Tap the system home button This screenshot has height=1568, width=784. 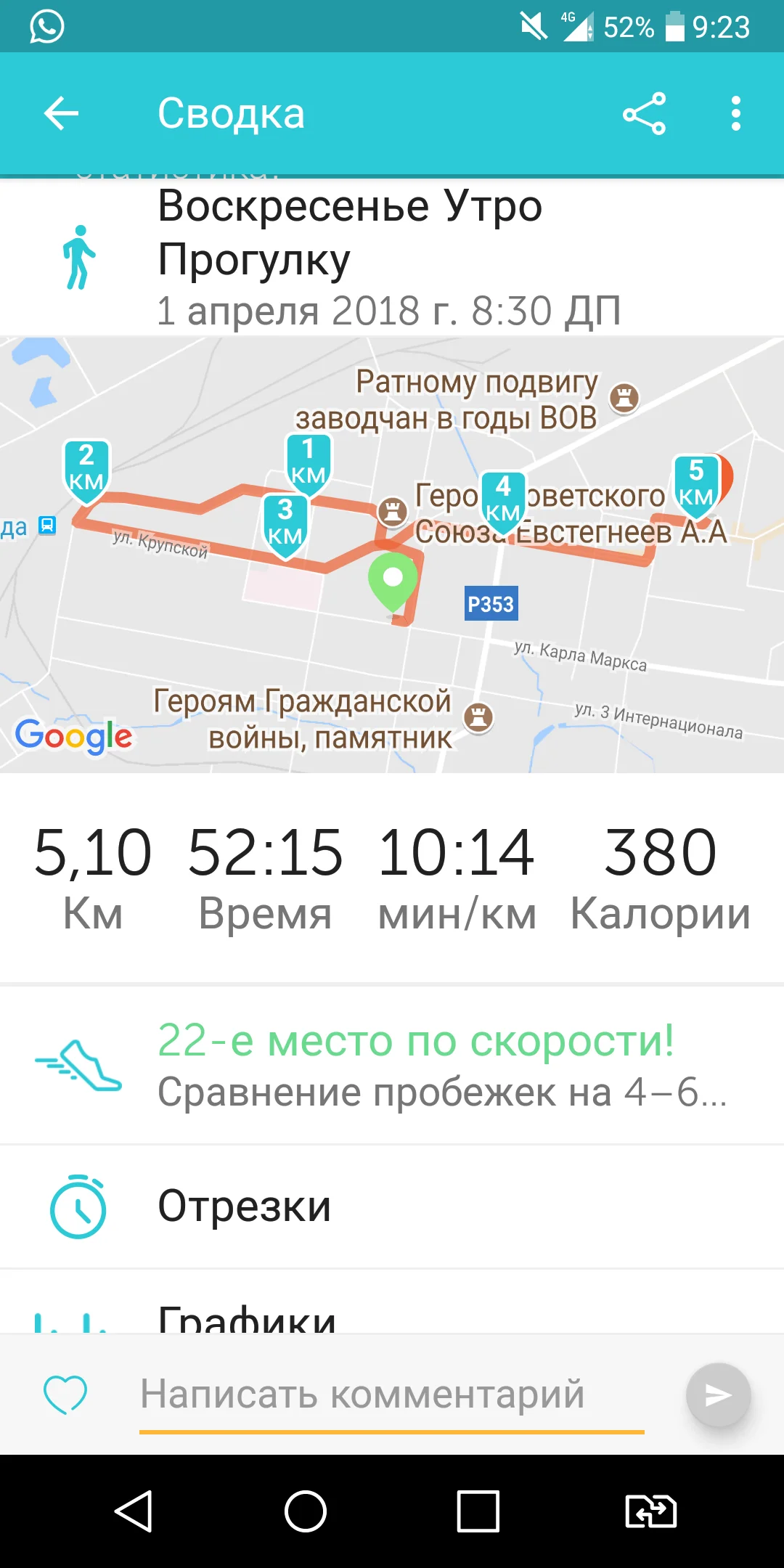306,1511
